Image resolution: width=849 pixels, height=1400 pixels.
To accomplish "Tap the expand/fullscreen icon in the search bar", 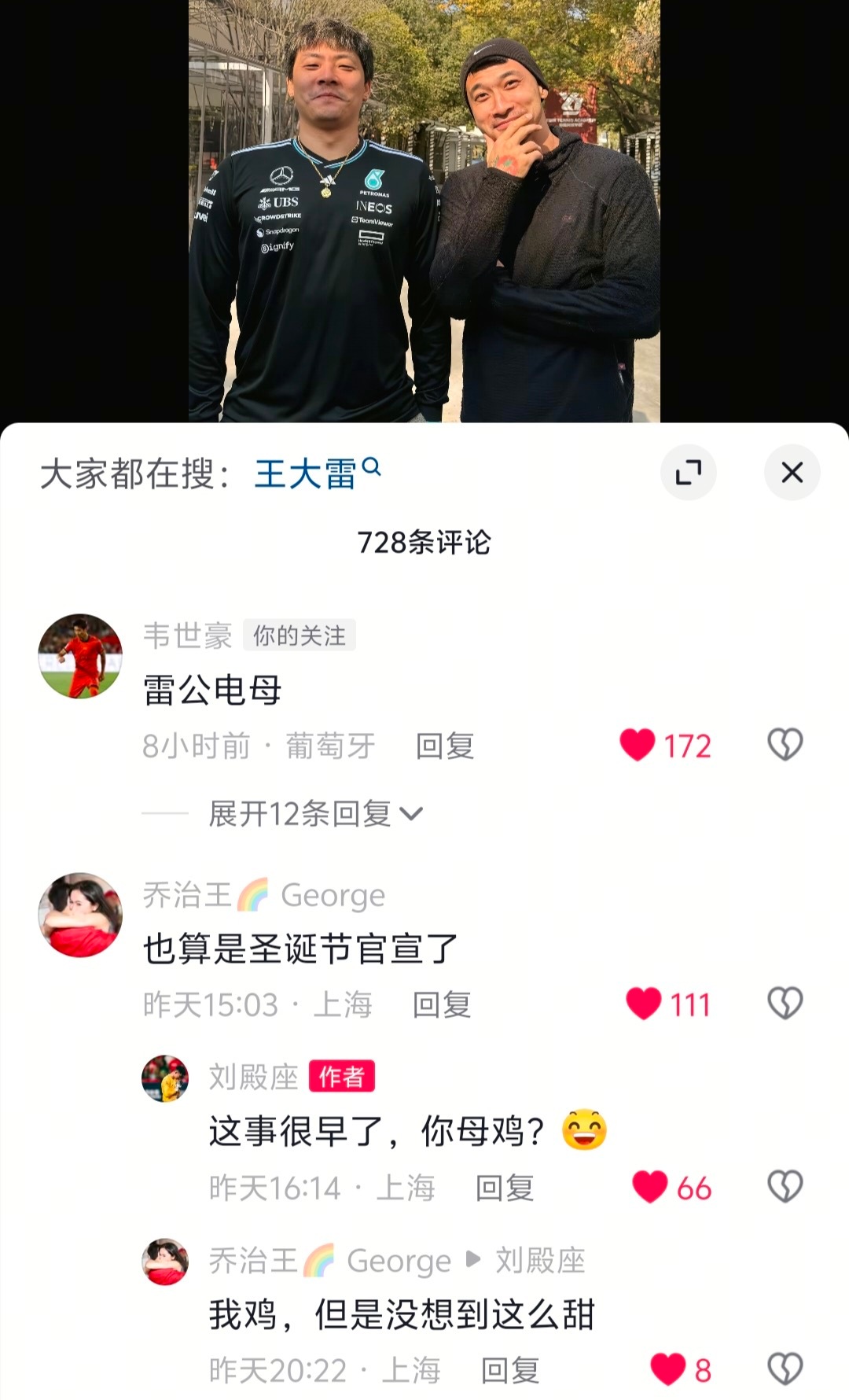I will [688, 472].
